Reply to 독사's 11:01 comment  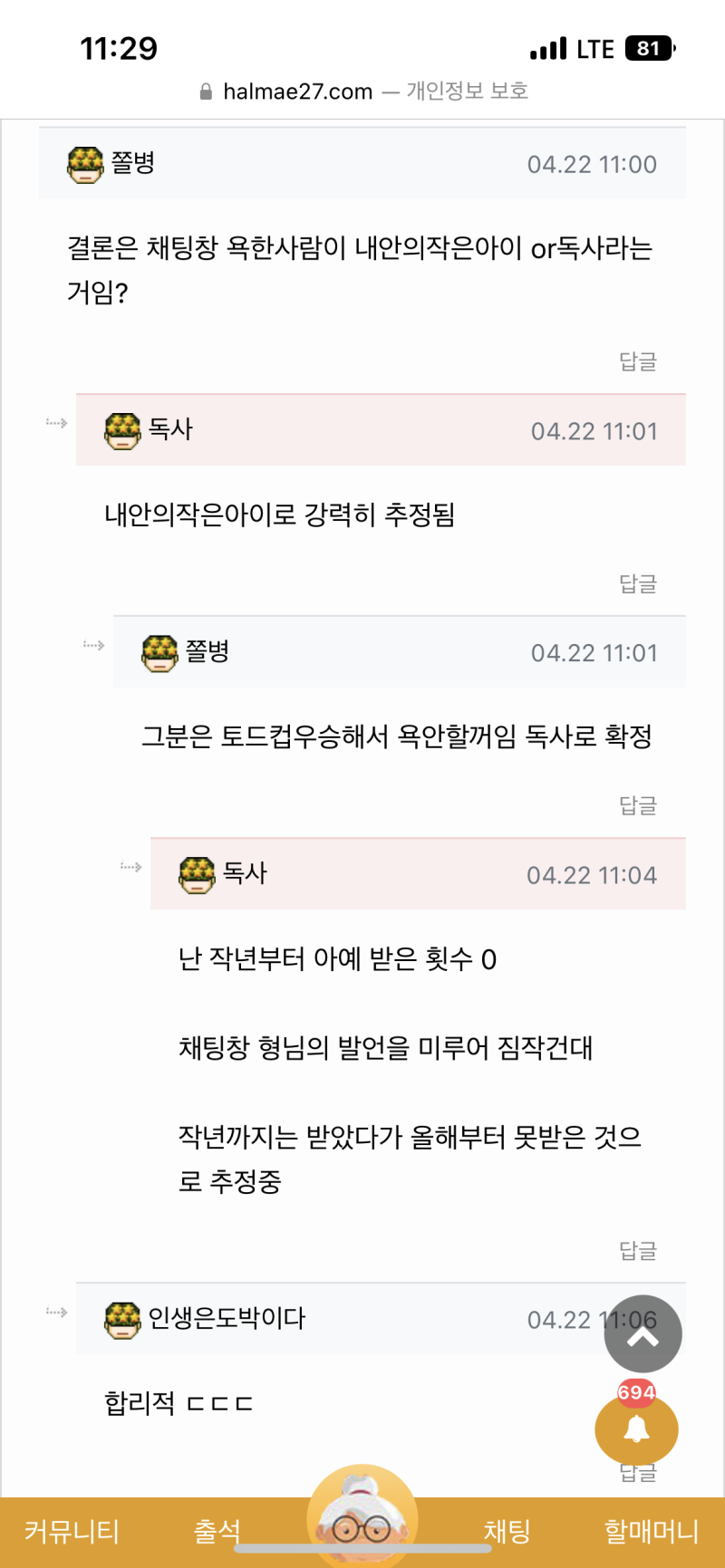[637, 583]
